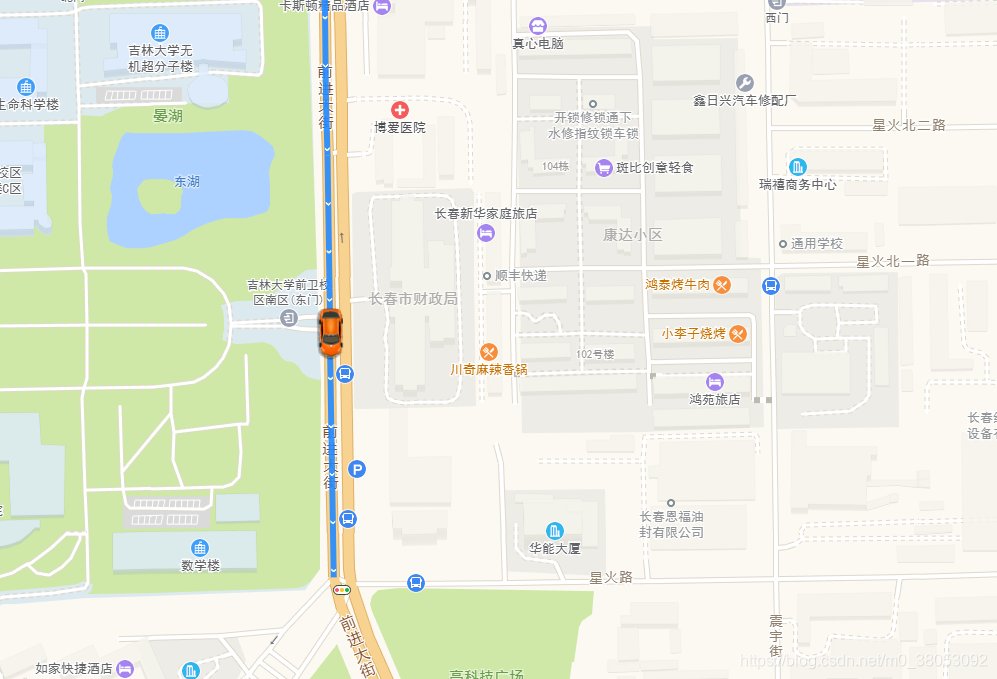Select the 川奇麻辣香锅 restaurant marker
This screenshot has width=997, height=679.
point(489,351)
